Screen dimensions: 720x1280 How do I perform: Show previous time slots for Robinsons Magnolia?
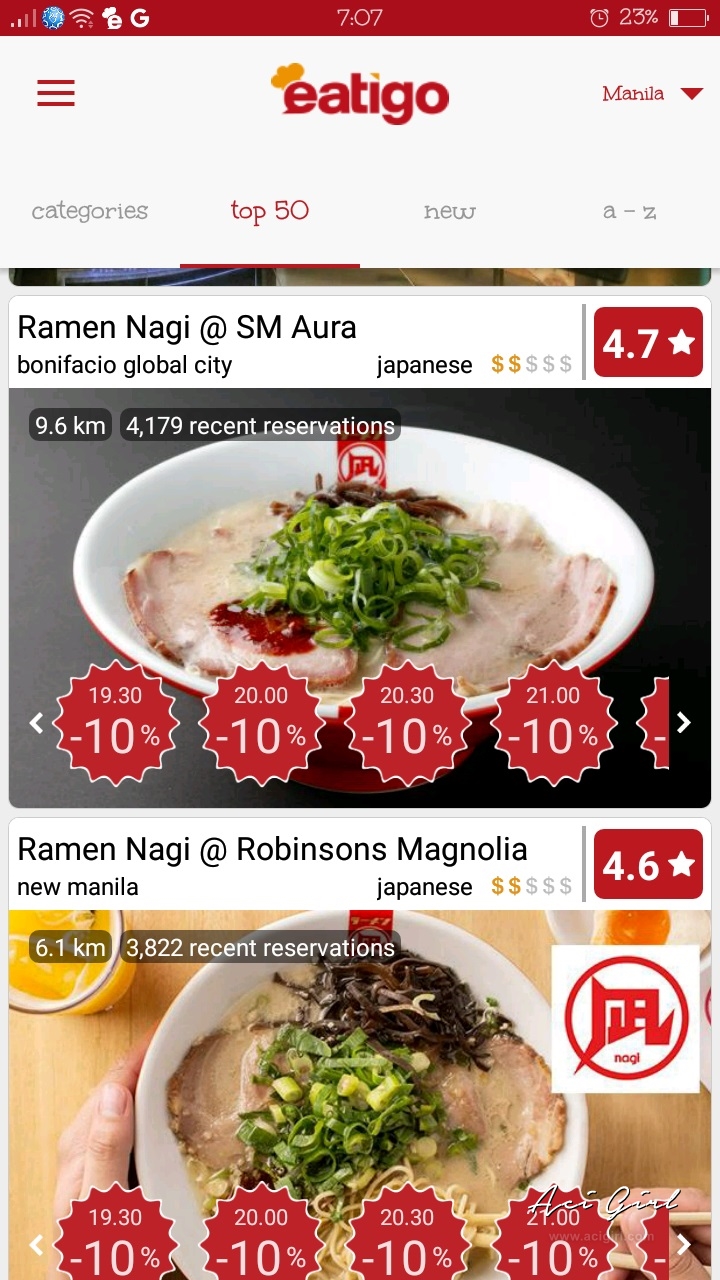pyautogui.click(x=36, y=1245)
